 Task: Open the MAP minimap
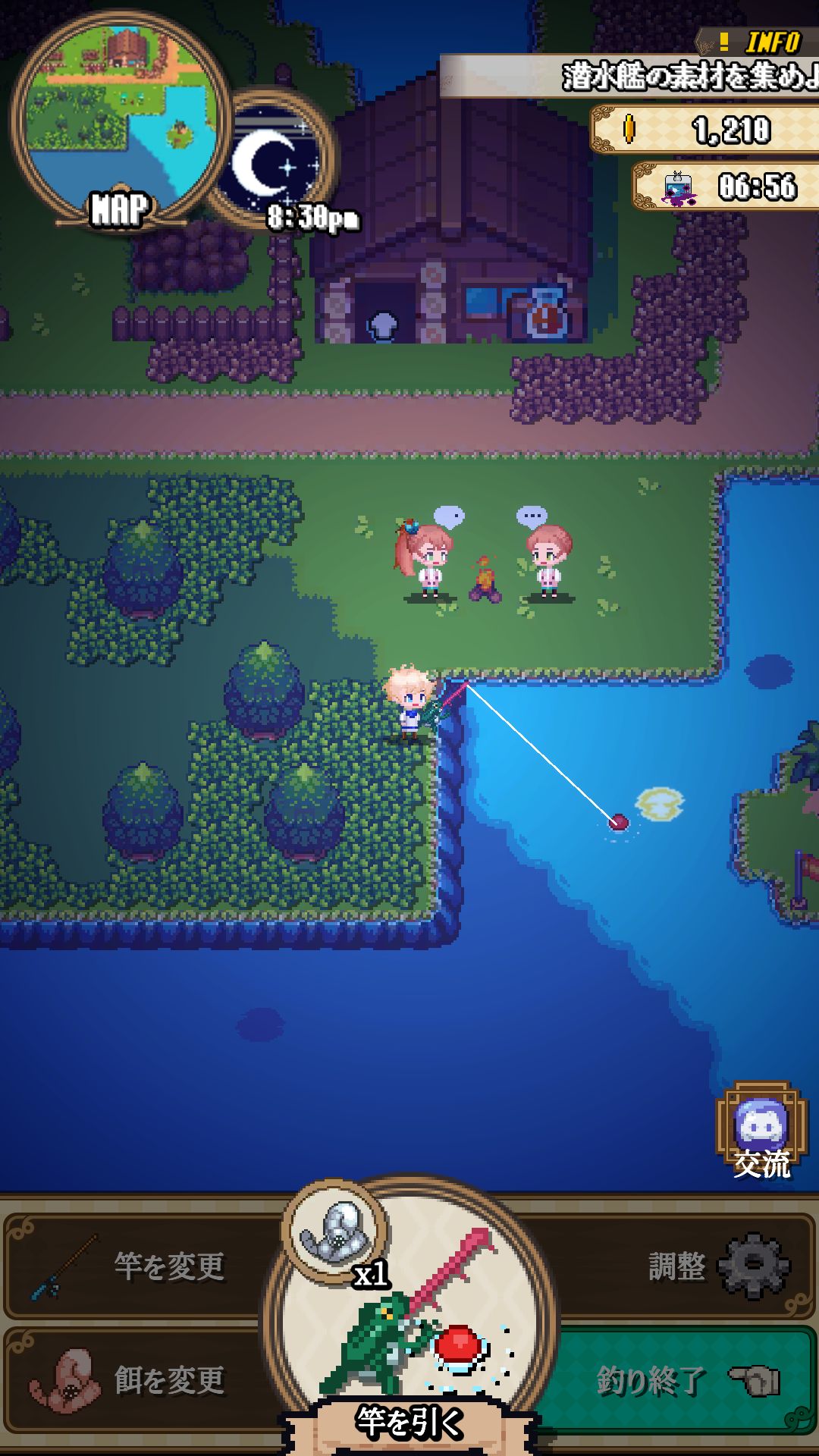click(x=120, y=121)
